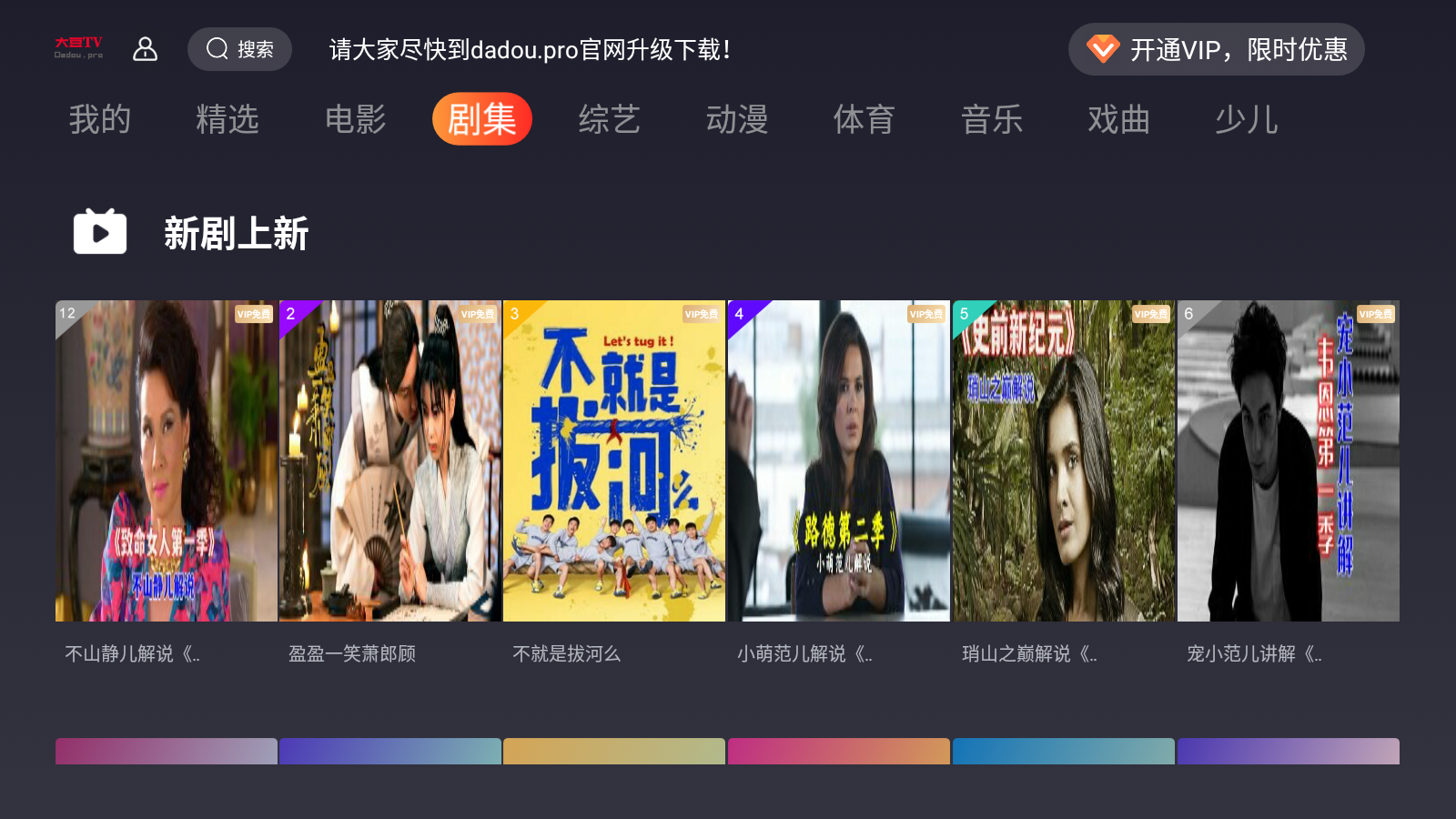Open the user profile icon
1456x819 pixels.
[x=146, y=49]
